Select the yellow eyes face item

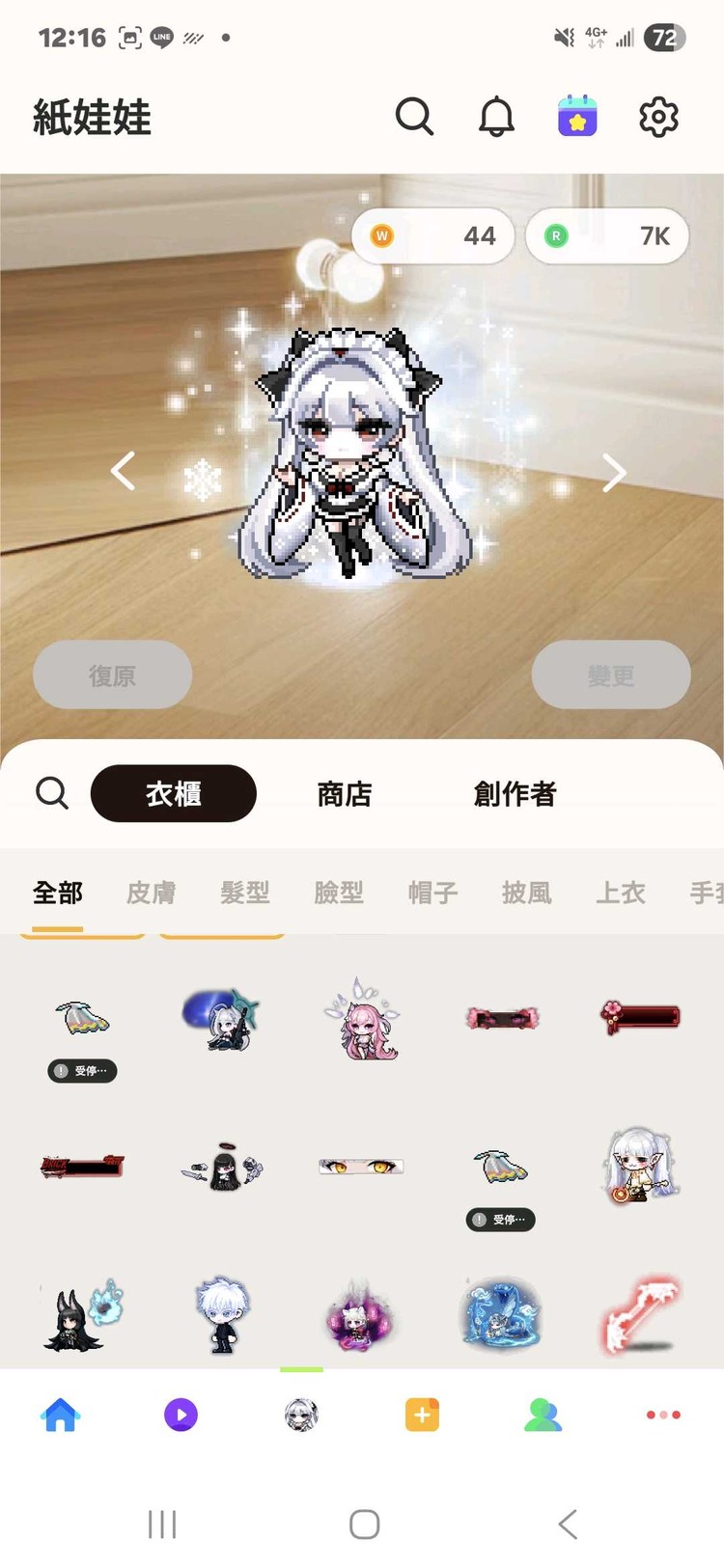click(361, 1167)
